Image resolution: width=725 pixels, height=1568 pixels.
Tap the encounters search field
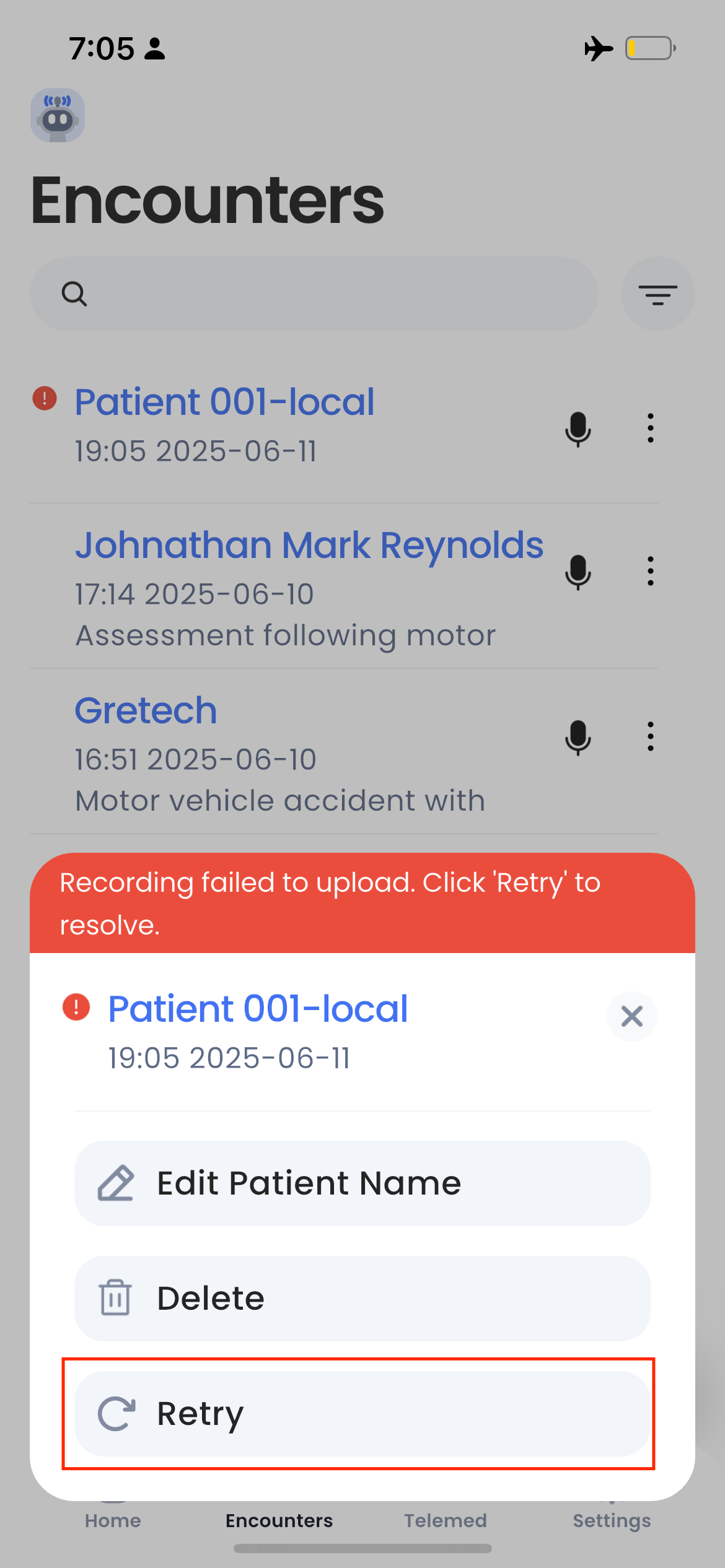tap(314, 294)
